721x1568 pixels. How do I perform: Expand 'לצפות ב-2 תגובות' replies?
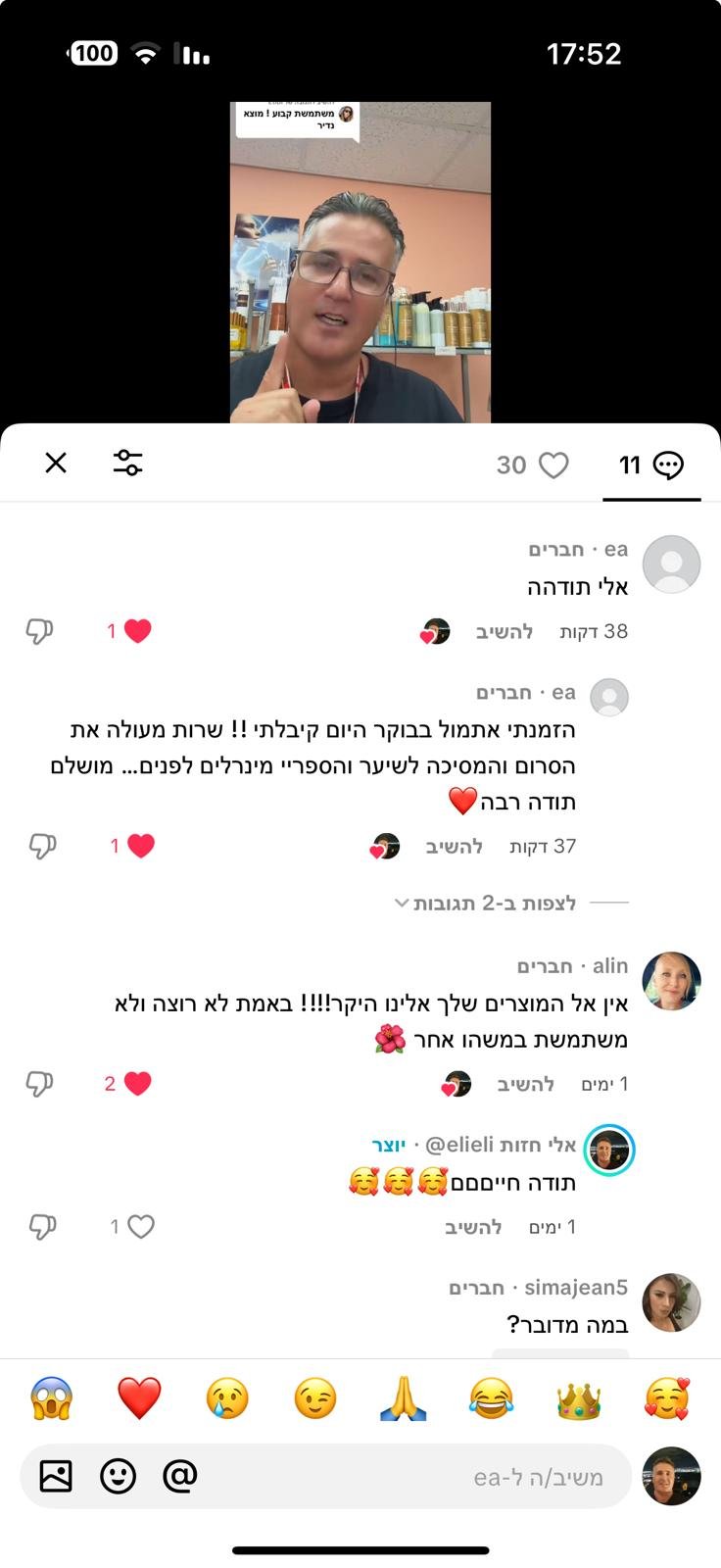pyautogui.click(x=495, y=903)
